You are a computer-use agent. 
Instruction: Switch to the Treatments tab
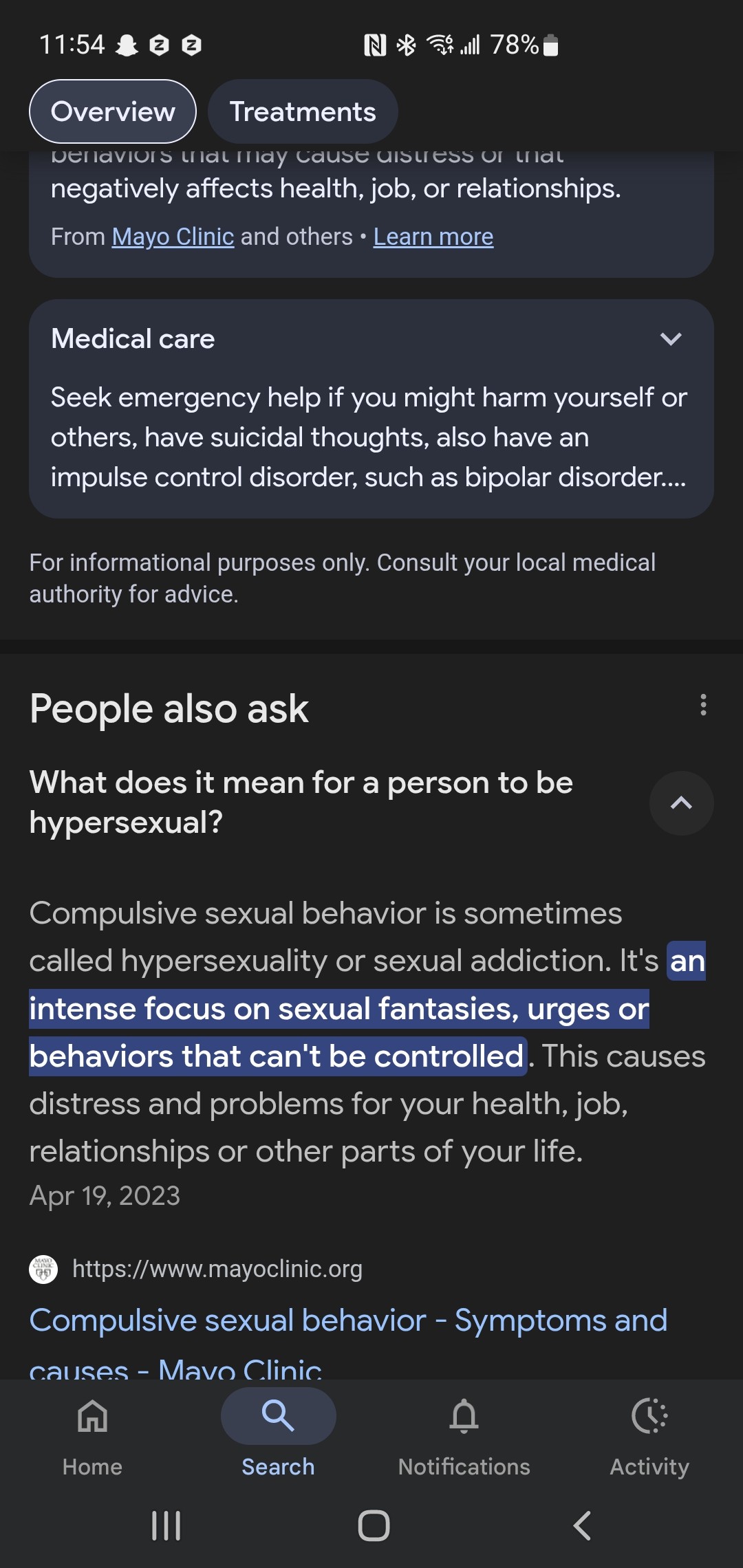click(x=303, y=111)
